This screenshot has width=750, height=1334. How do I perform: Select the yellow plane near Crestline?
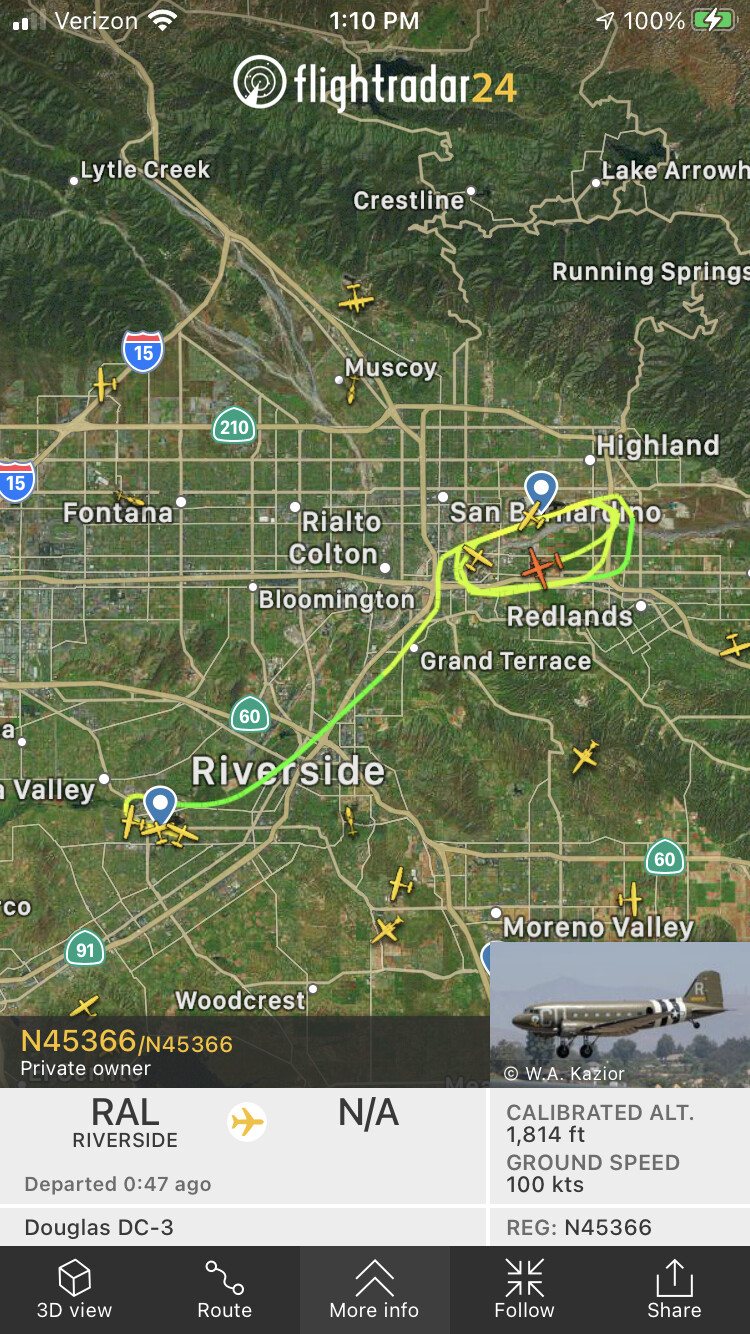tap(355, 297)
